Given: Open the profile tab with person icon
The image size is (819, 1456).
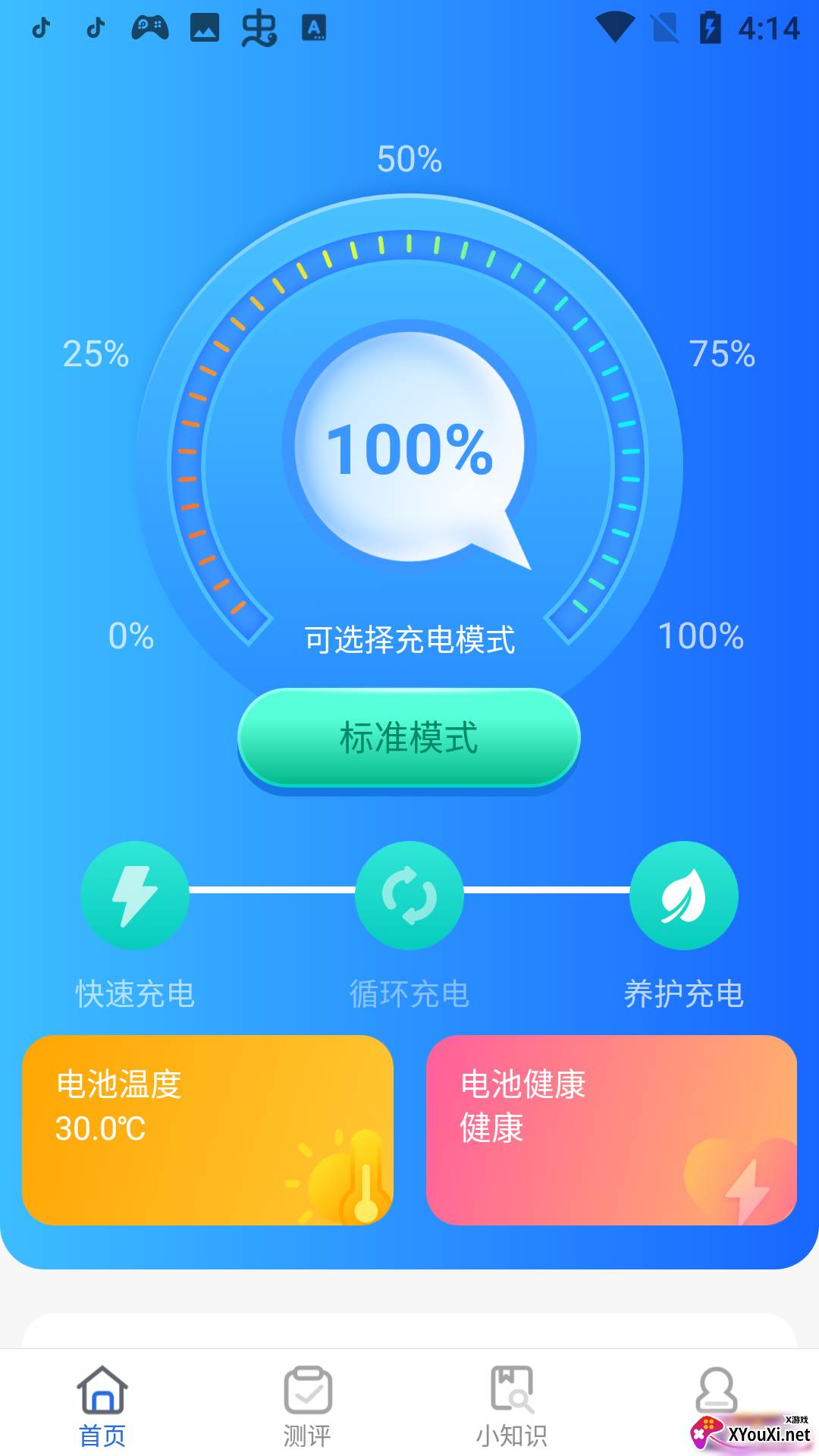Looking at the screenshot, I should pos(716,1392).
